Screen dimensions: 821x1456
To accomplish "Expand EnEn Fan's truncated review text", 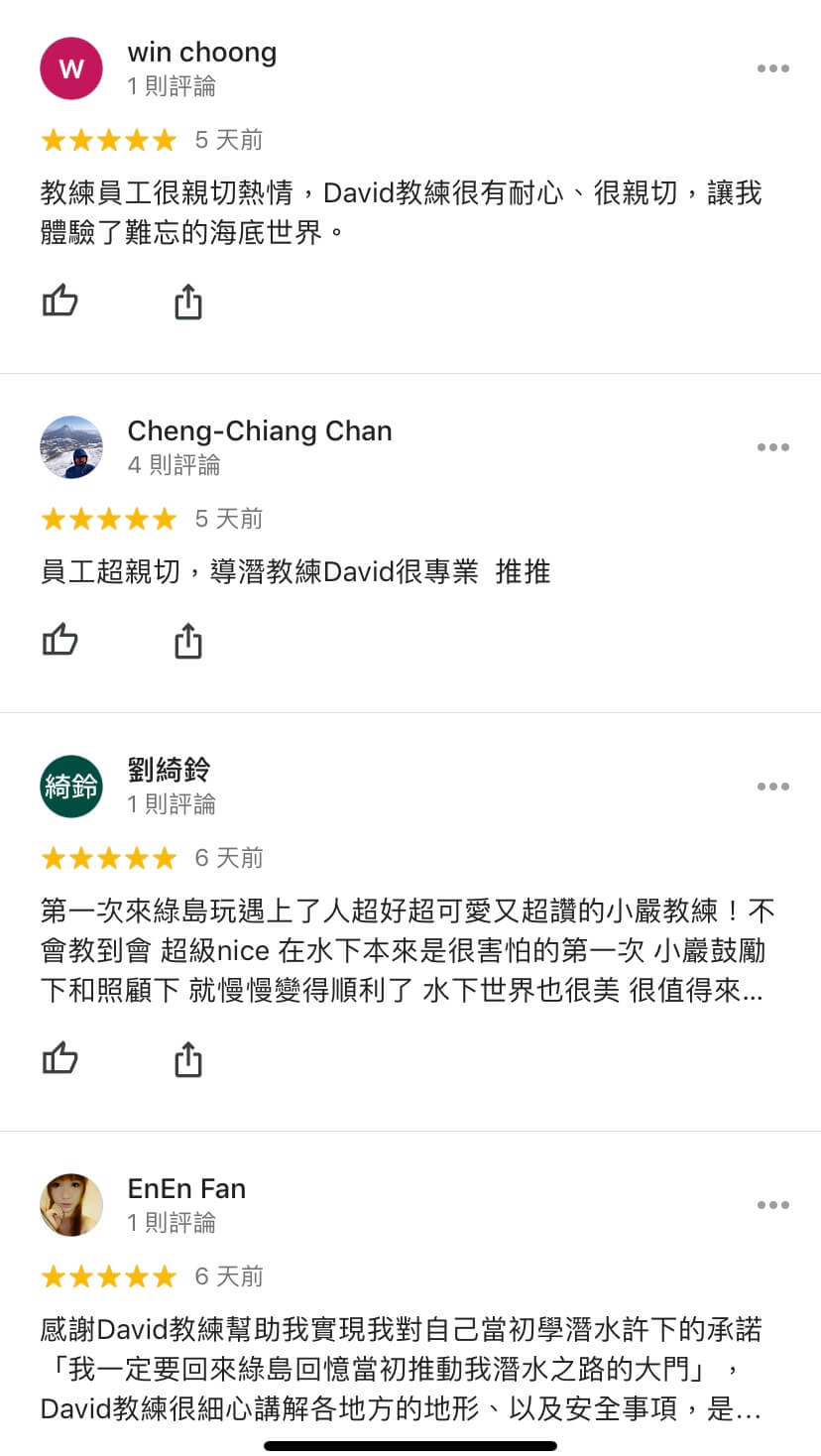I will coord(751,1410).
